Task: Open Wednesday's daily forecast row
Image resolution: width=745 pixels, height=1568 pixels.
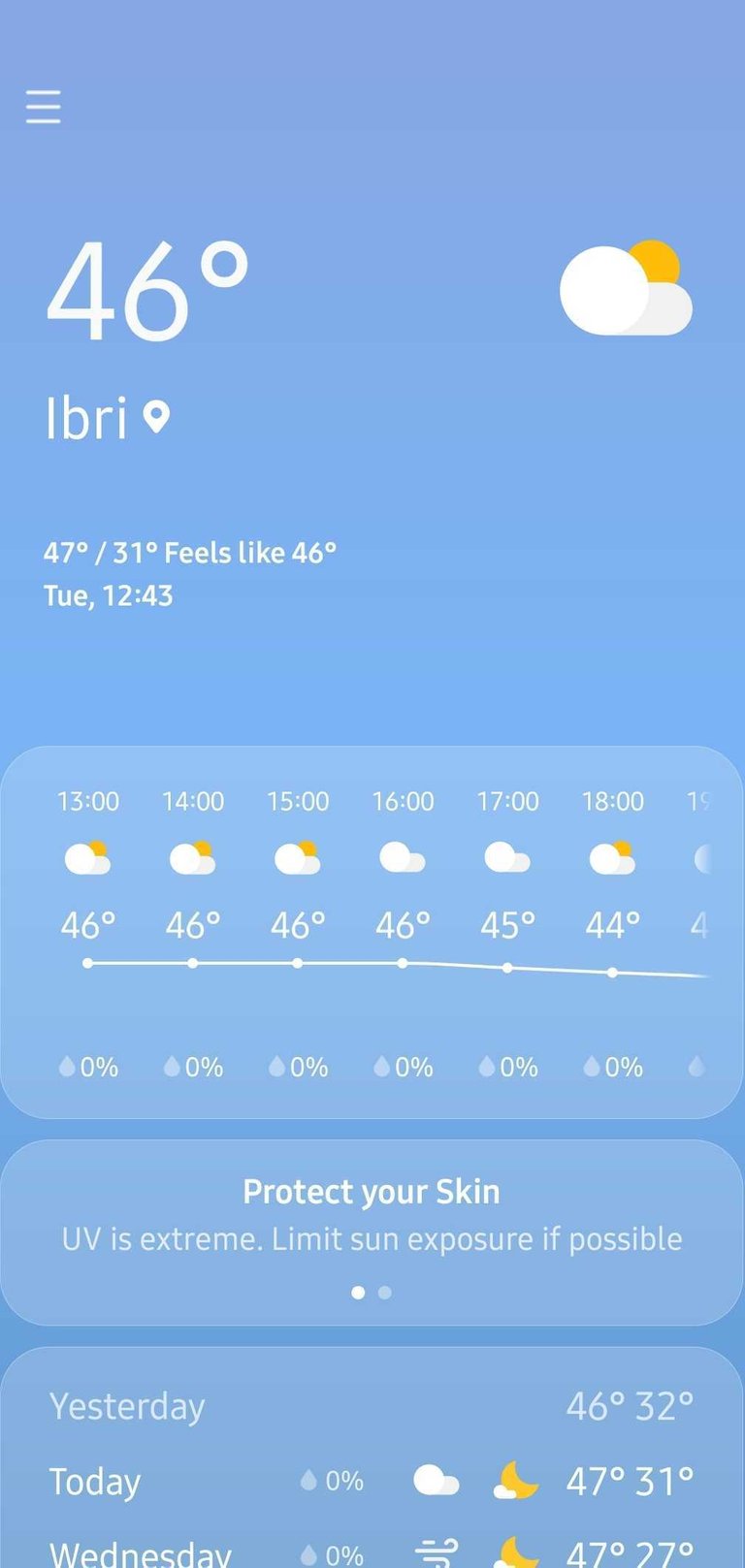Action: tap(372, 1552)
